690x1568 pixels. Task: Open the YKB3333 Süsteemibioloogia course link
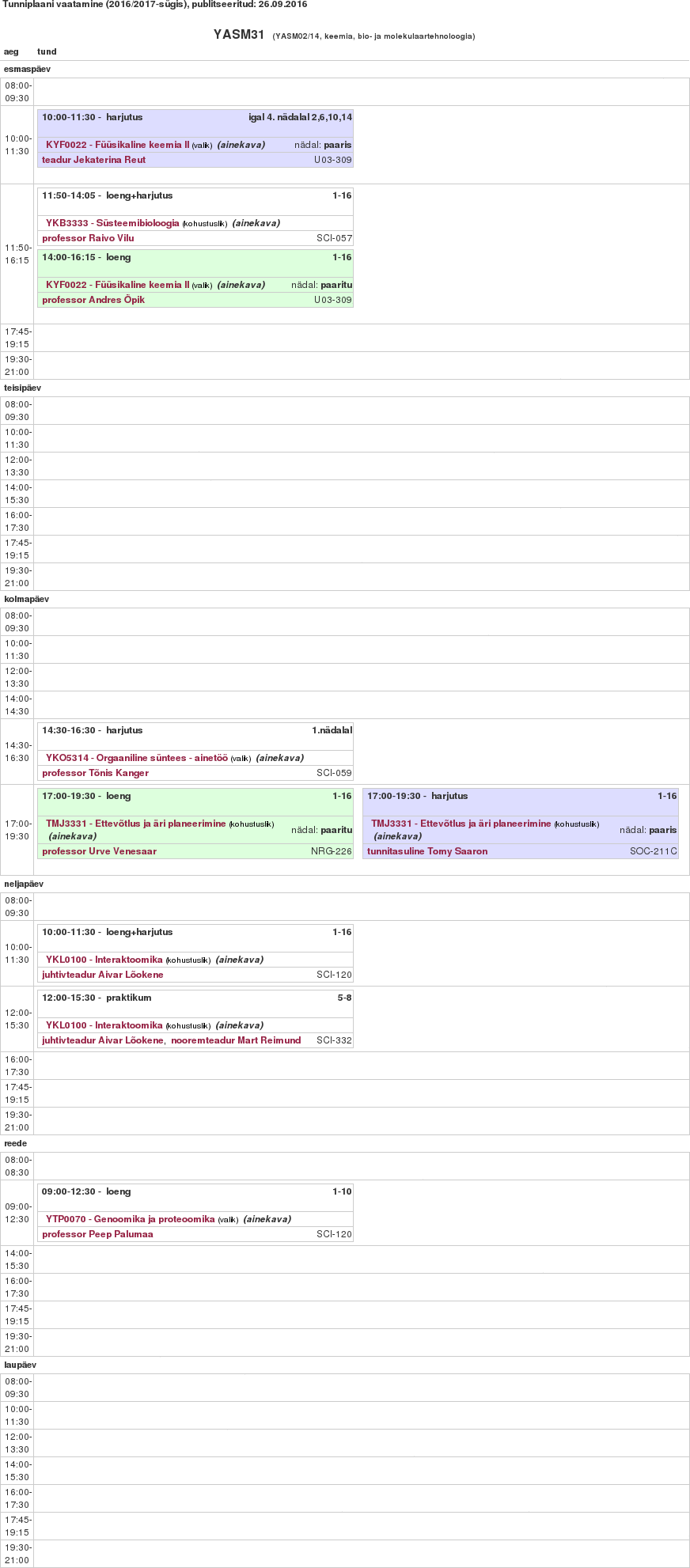tap(112, 223)
